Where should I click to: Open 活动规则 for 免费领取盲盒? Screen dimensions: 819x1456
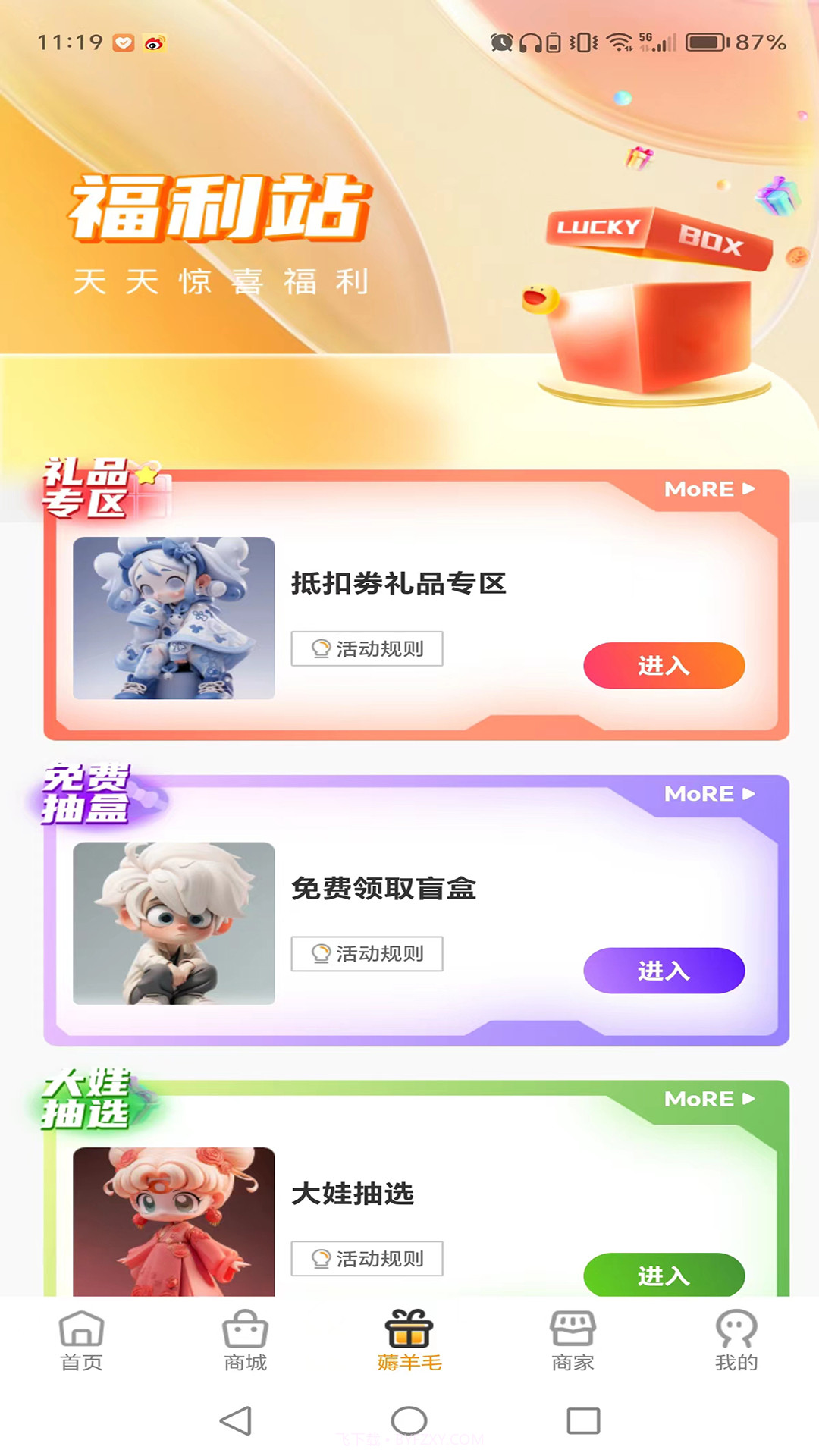tap(367, 954)
